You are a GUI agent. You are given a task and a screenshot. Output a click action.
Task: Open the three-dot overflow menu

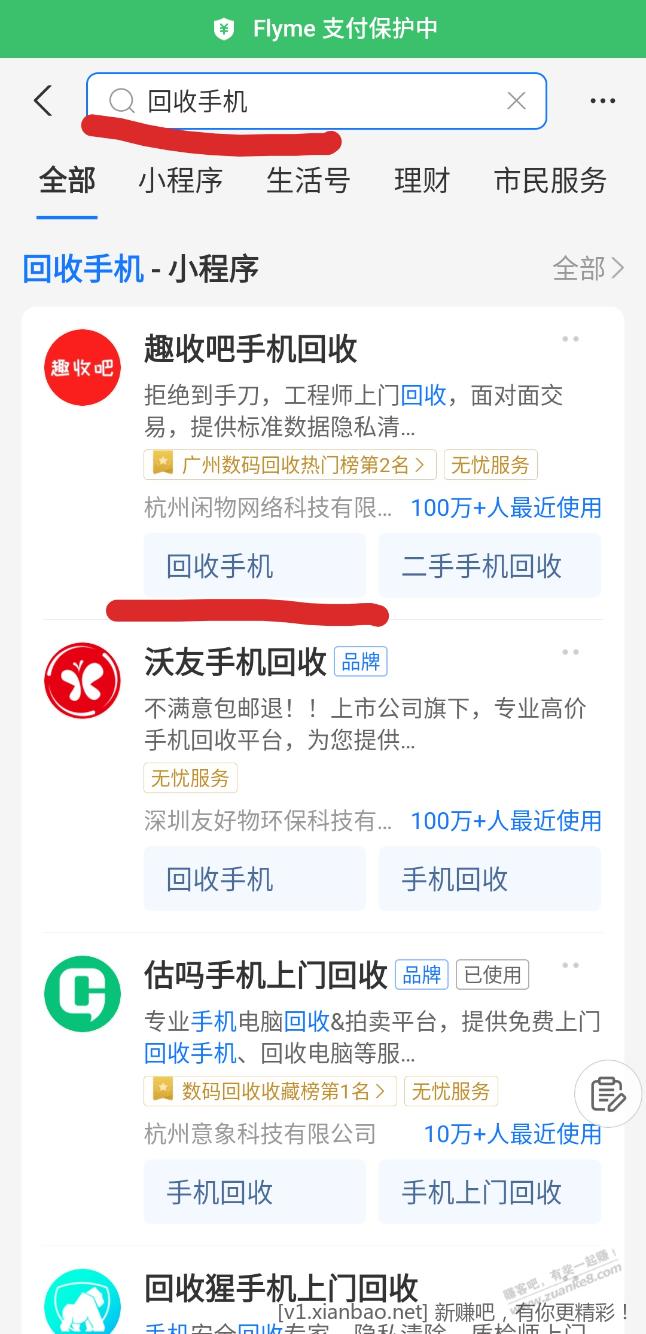click(x=602, y=101)
